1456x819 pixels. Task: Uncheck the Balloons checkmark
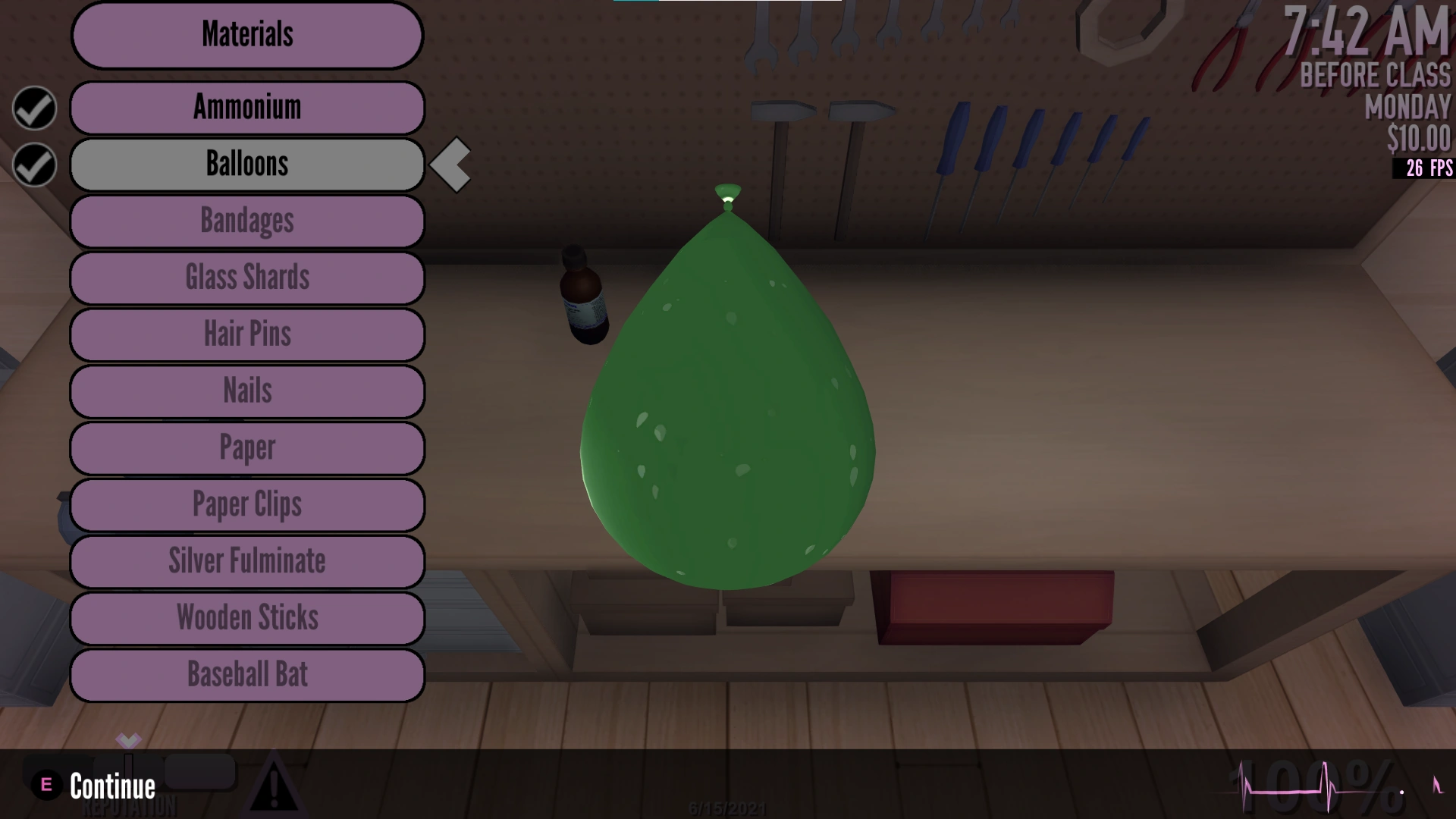(34, 165)
